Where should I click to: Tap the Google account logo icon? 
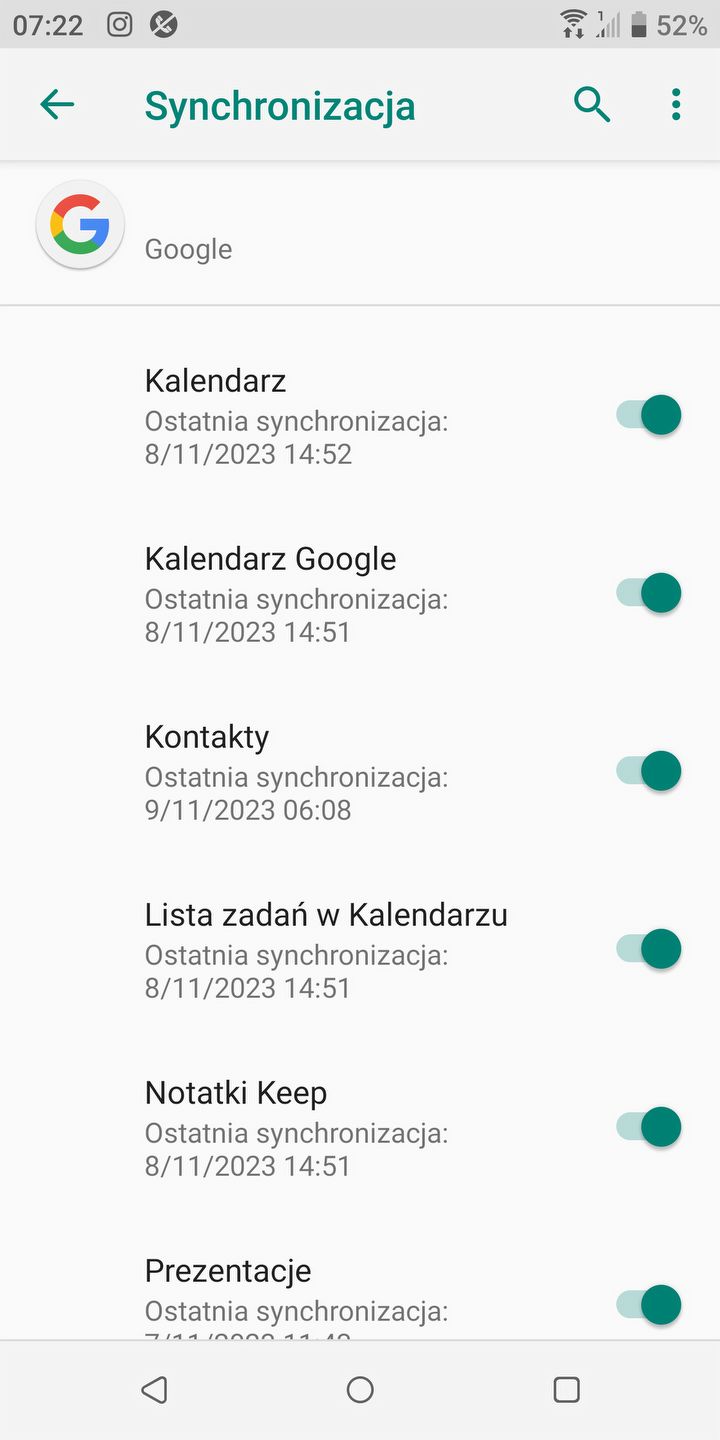[x=80, y=224]
